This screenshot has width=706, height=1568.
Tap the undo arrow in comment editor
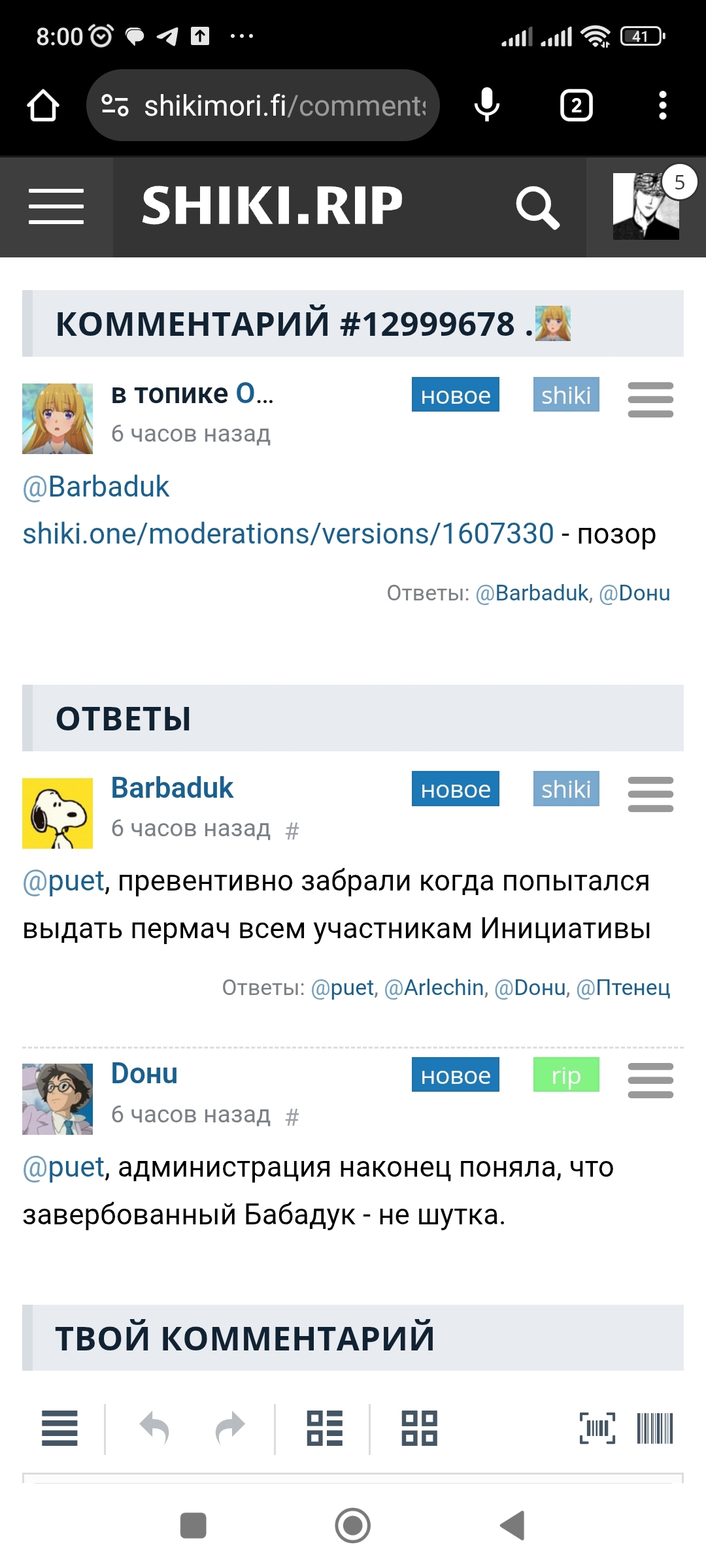coord(154,1428)
